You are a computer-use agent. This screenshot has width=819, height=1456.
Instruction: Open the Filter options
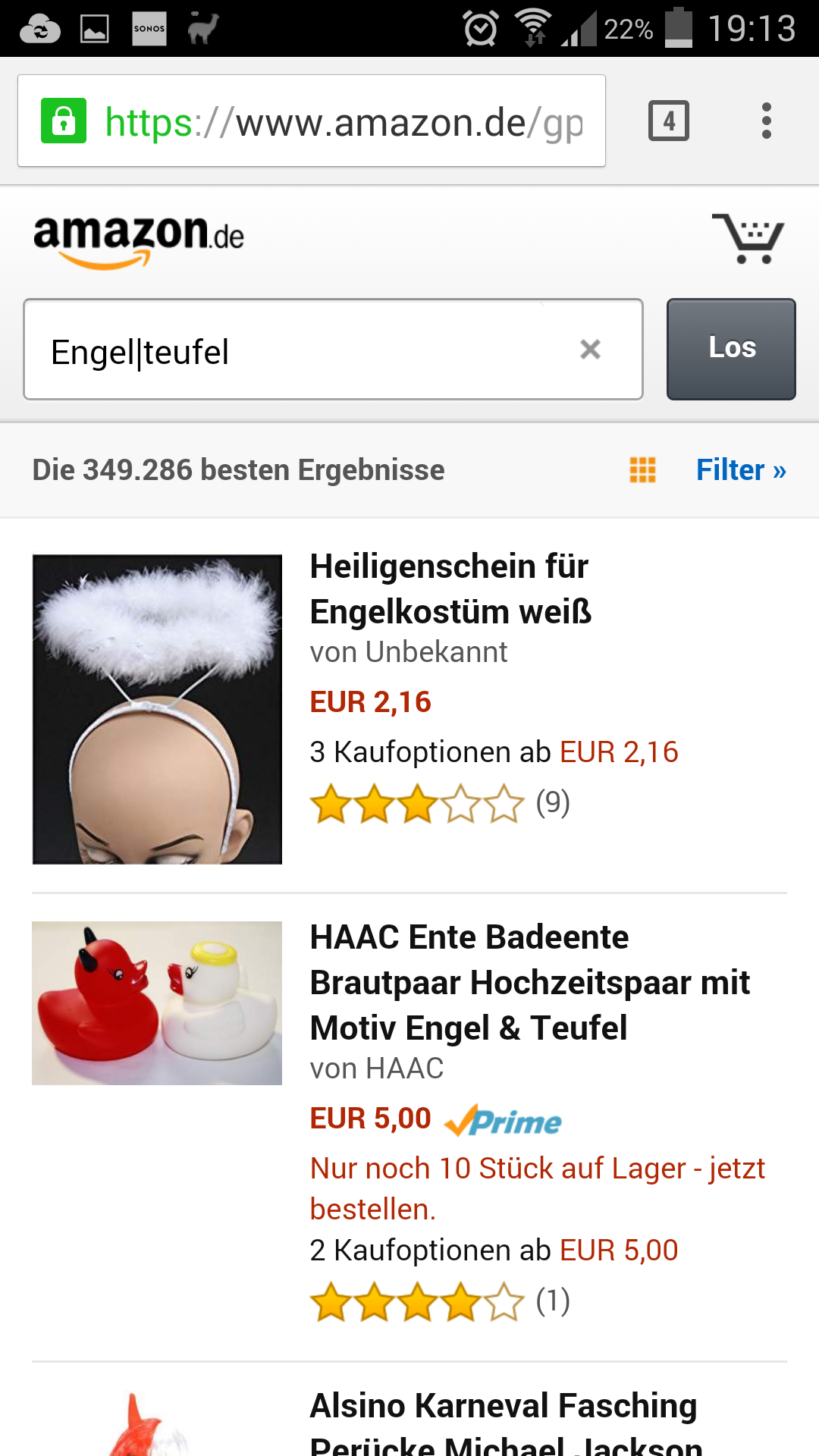point(741,470)
